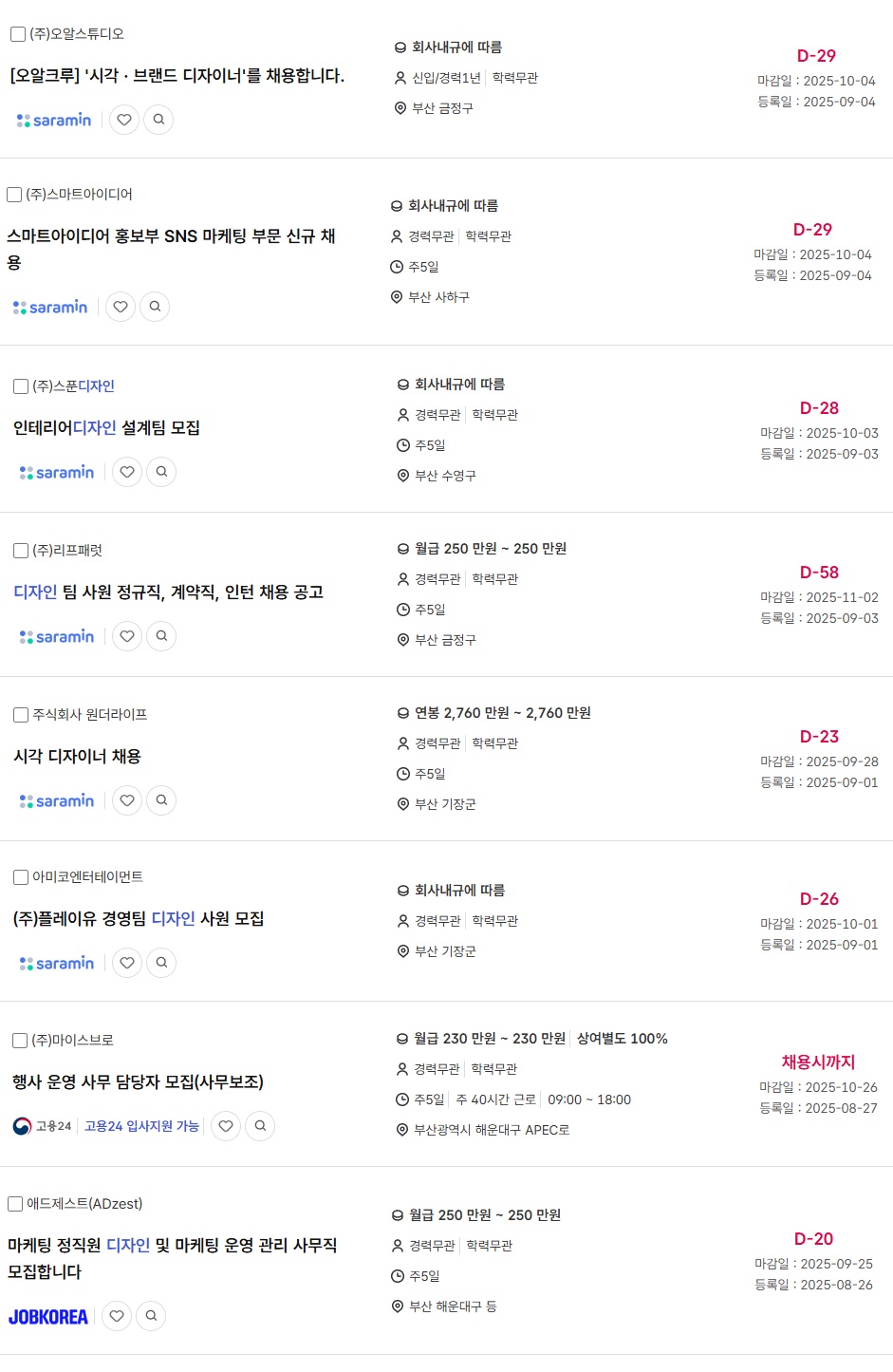Screen dimensions: 893x1372
Task: Open (주)플레이유 경영팀 디자인 사원 모집
Action: pyautogui.click(x=139, y=919)
